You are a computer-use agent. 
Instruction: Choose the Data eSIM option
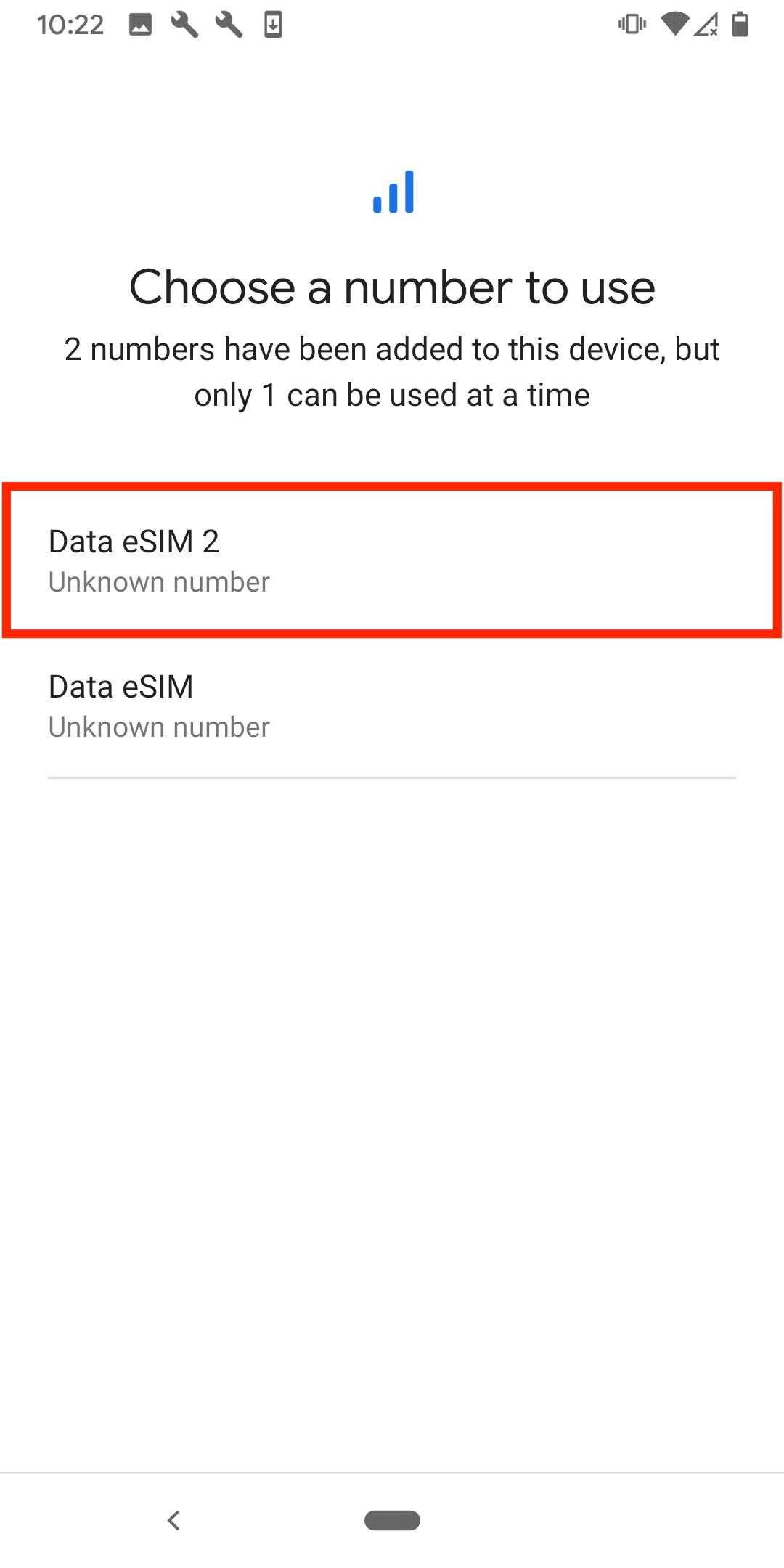click(x=392, y=706)
